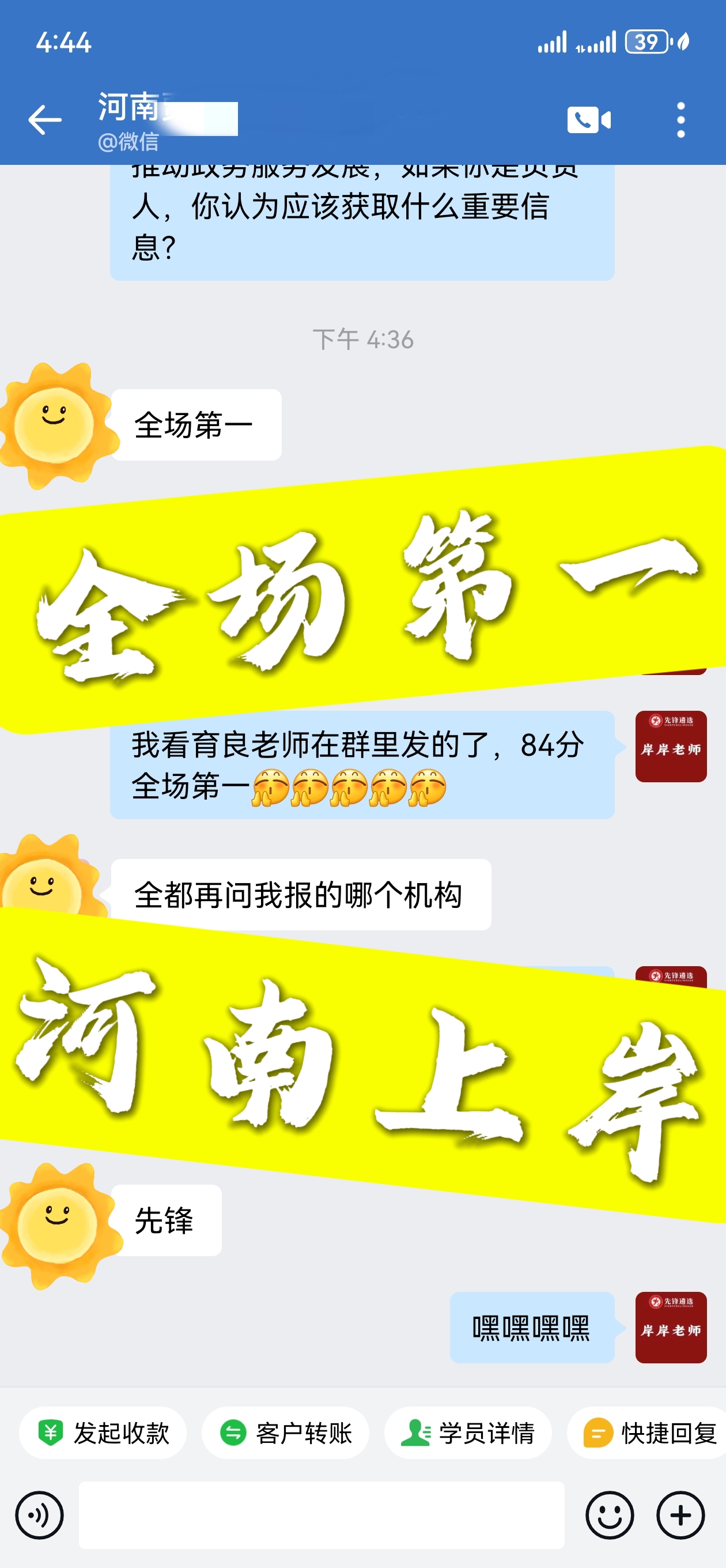The height and width of the screenshot is (1568, 726).
Task: Focus the message text field
Action: coord(322,1514)
